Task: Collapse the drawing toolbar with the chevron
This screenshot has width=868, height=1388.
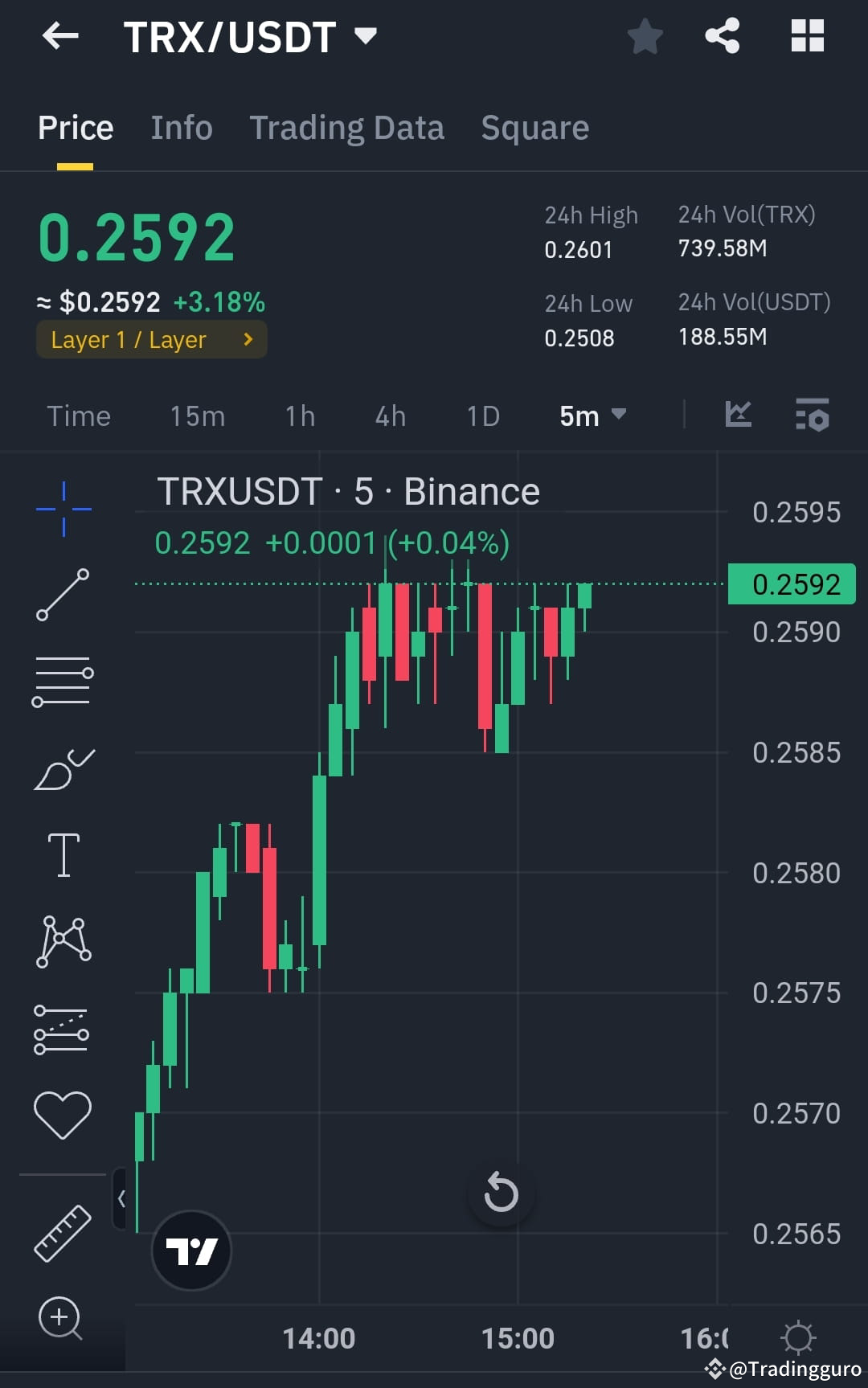Action: click(x=122, y=1198)
